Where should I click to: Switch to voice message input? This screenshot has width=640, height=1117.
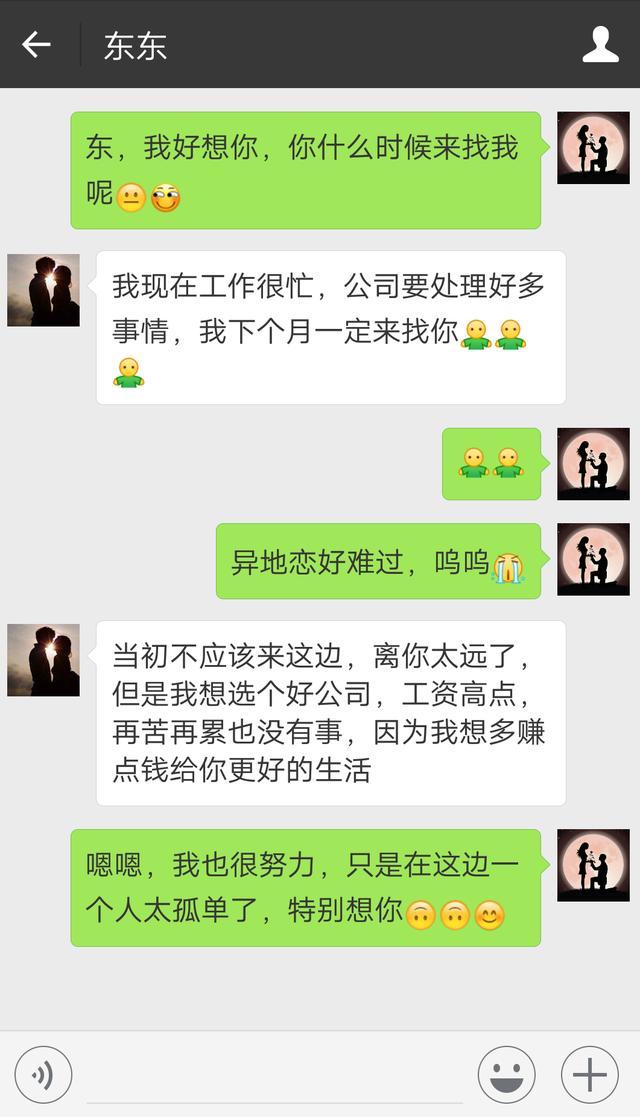[43, 1074]
